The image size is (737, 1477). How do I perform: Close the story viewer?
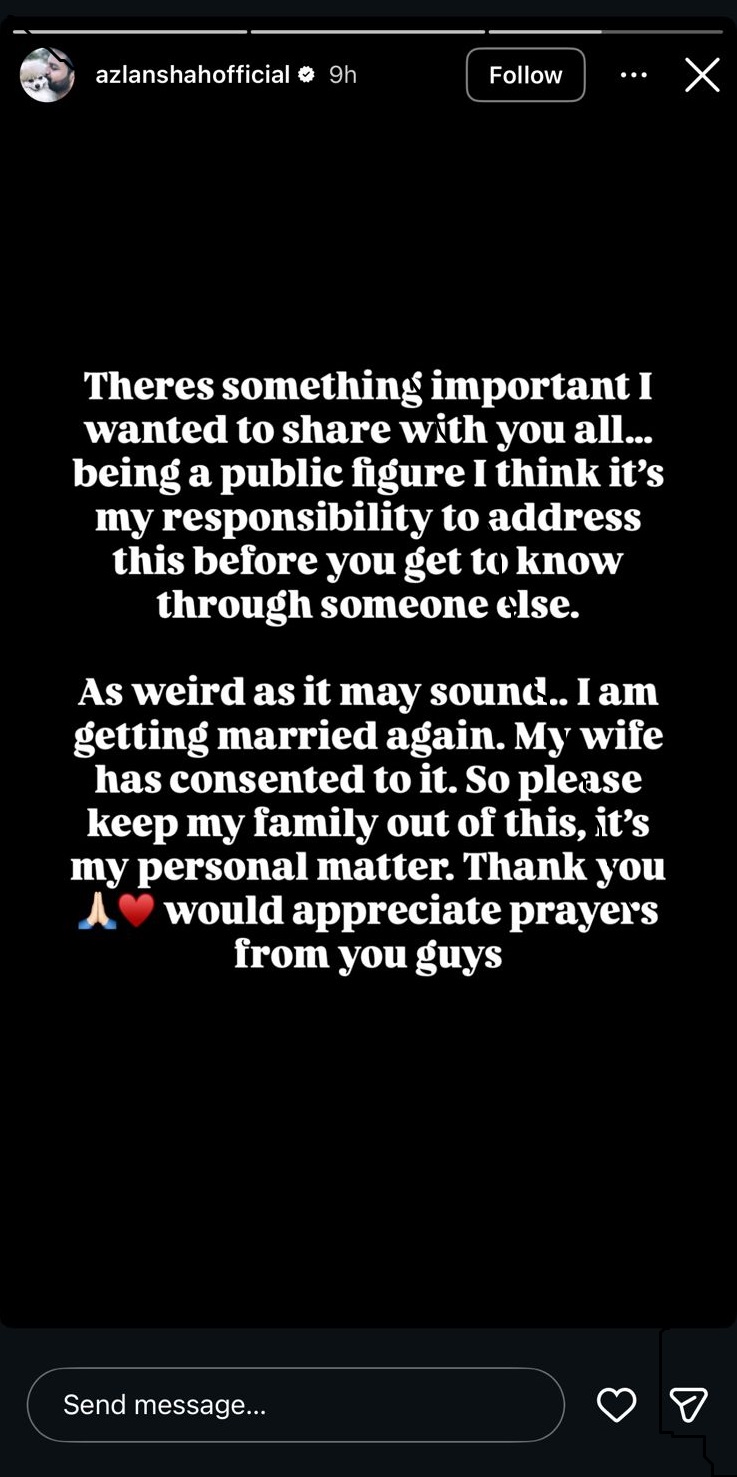coord(702,75)
